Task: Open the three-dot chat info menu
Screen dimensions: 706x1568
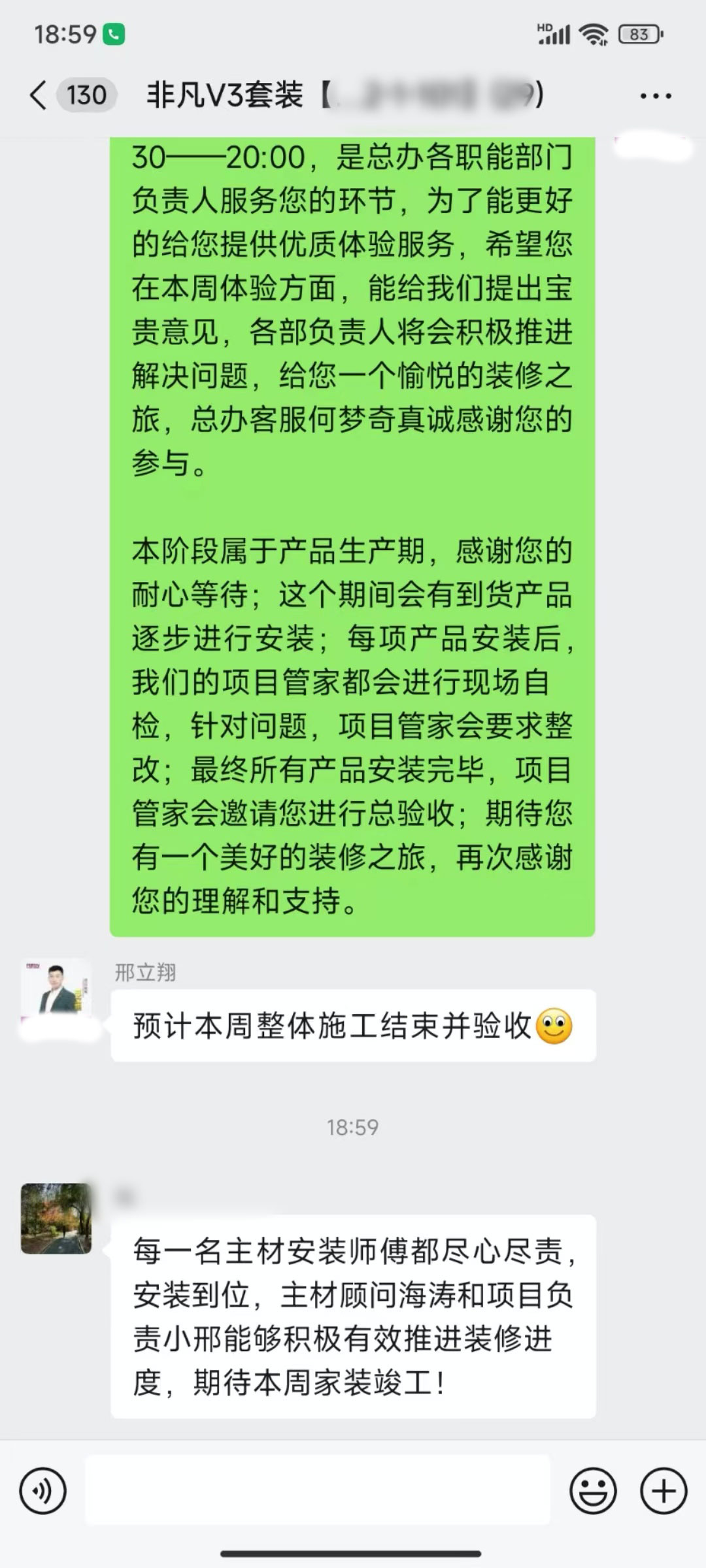Action: tap(655, 96)
